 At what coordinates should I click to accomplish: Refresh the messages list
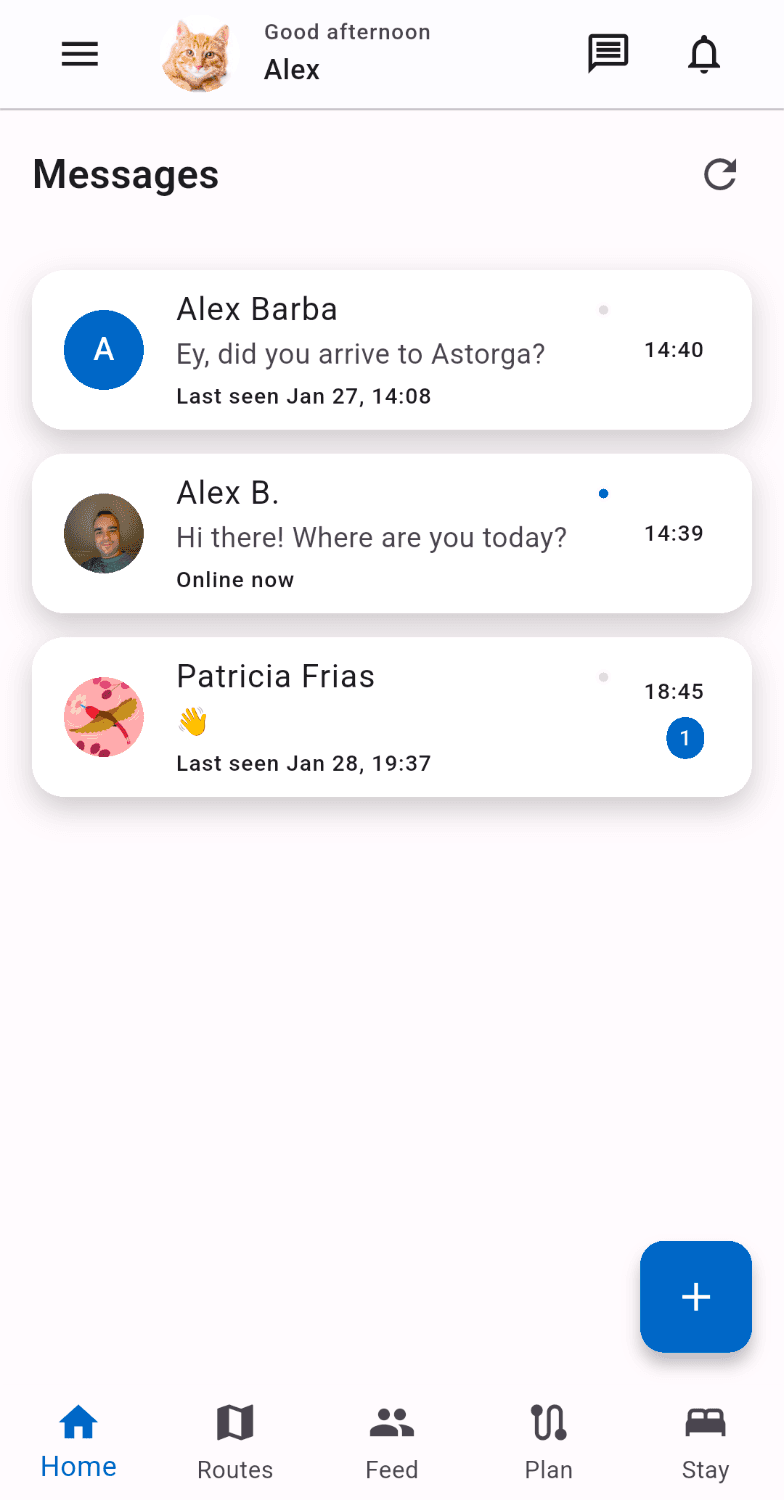coord(720,175)
